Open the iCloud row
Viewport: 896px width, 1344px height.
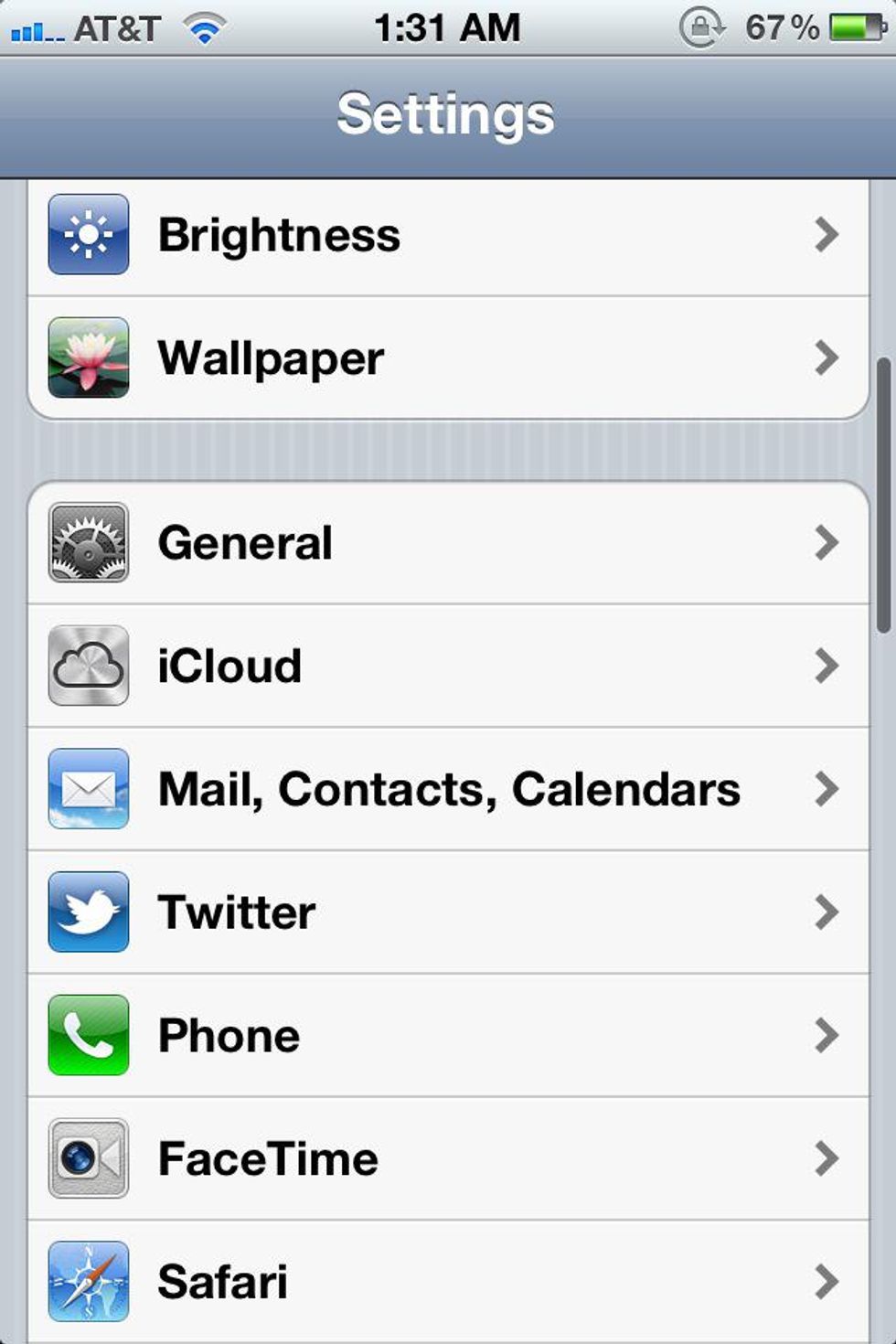448,666
